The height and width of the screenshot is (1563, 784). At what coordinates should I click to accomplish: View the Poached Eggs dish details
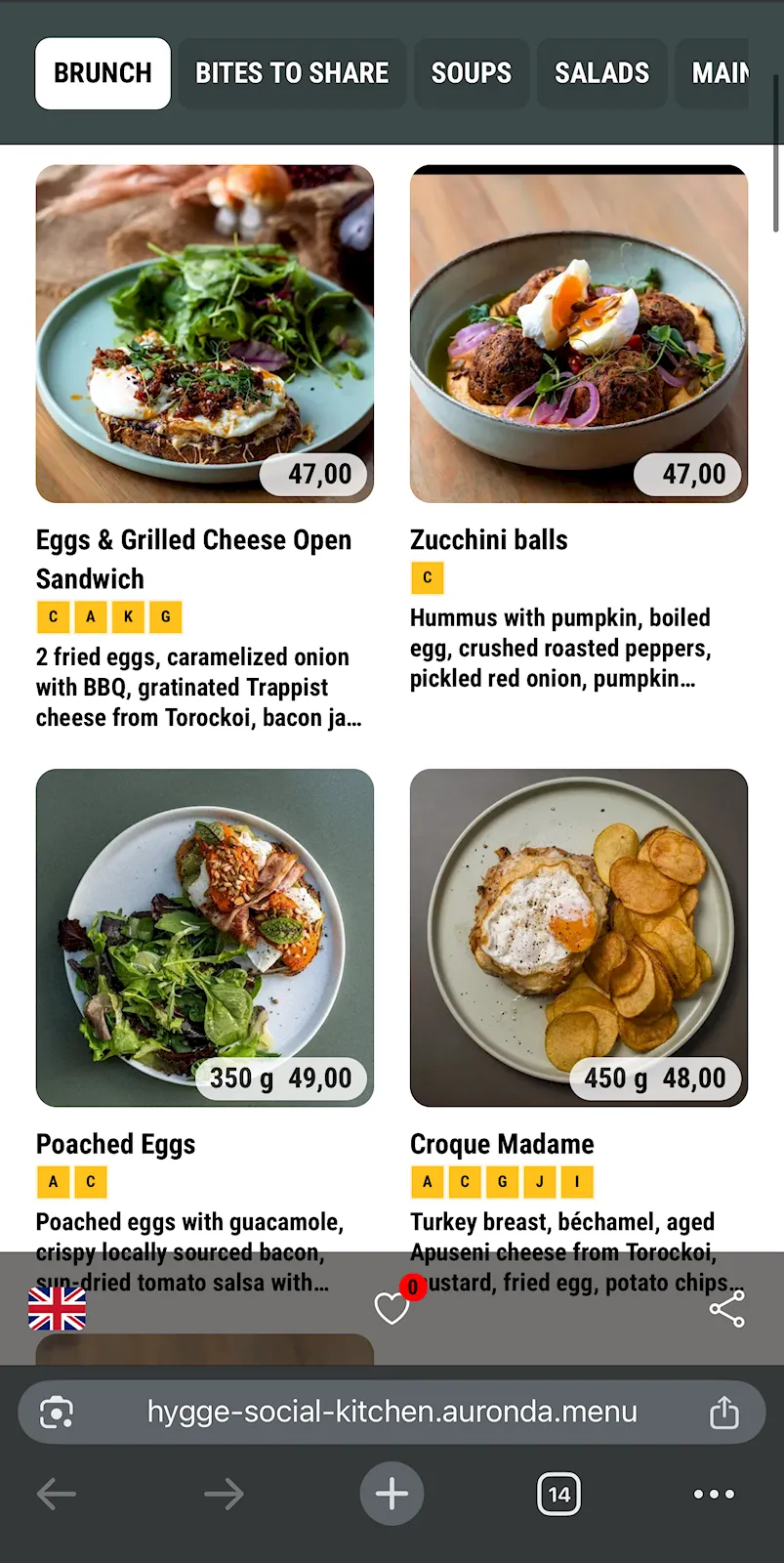point(204,938)
